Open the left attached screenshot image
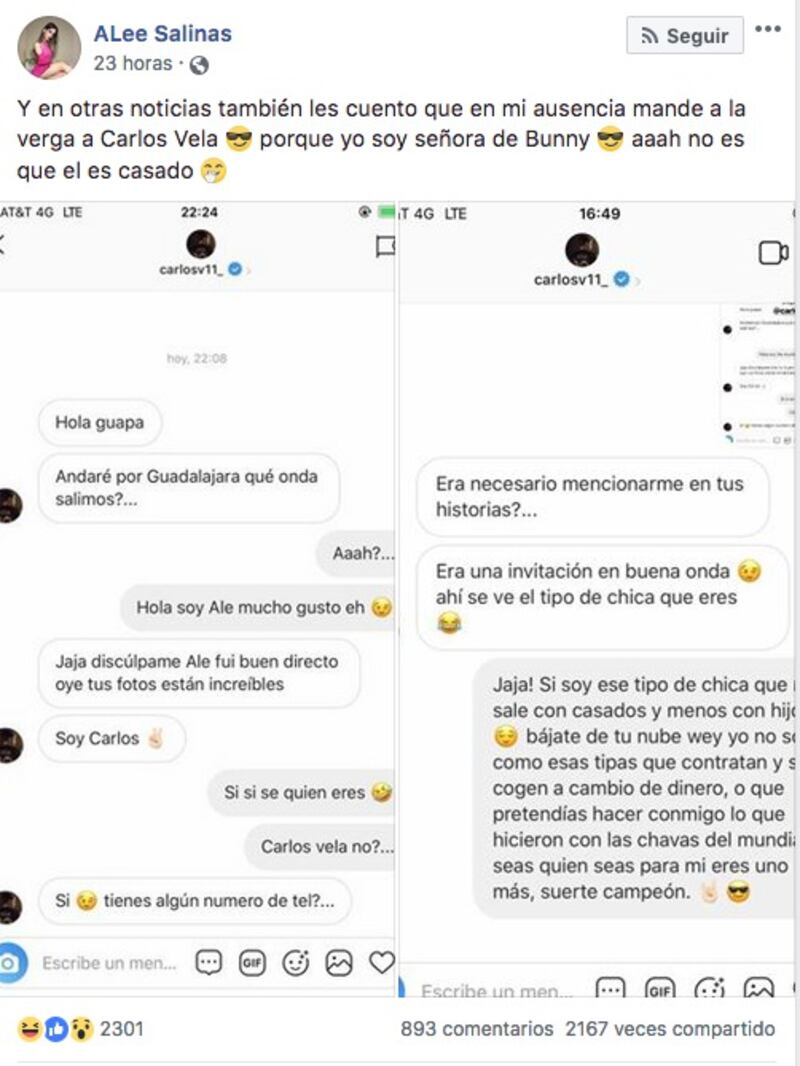800x1066 pixels. [198, 600]
